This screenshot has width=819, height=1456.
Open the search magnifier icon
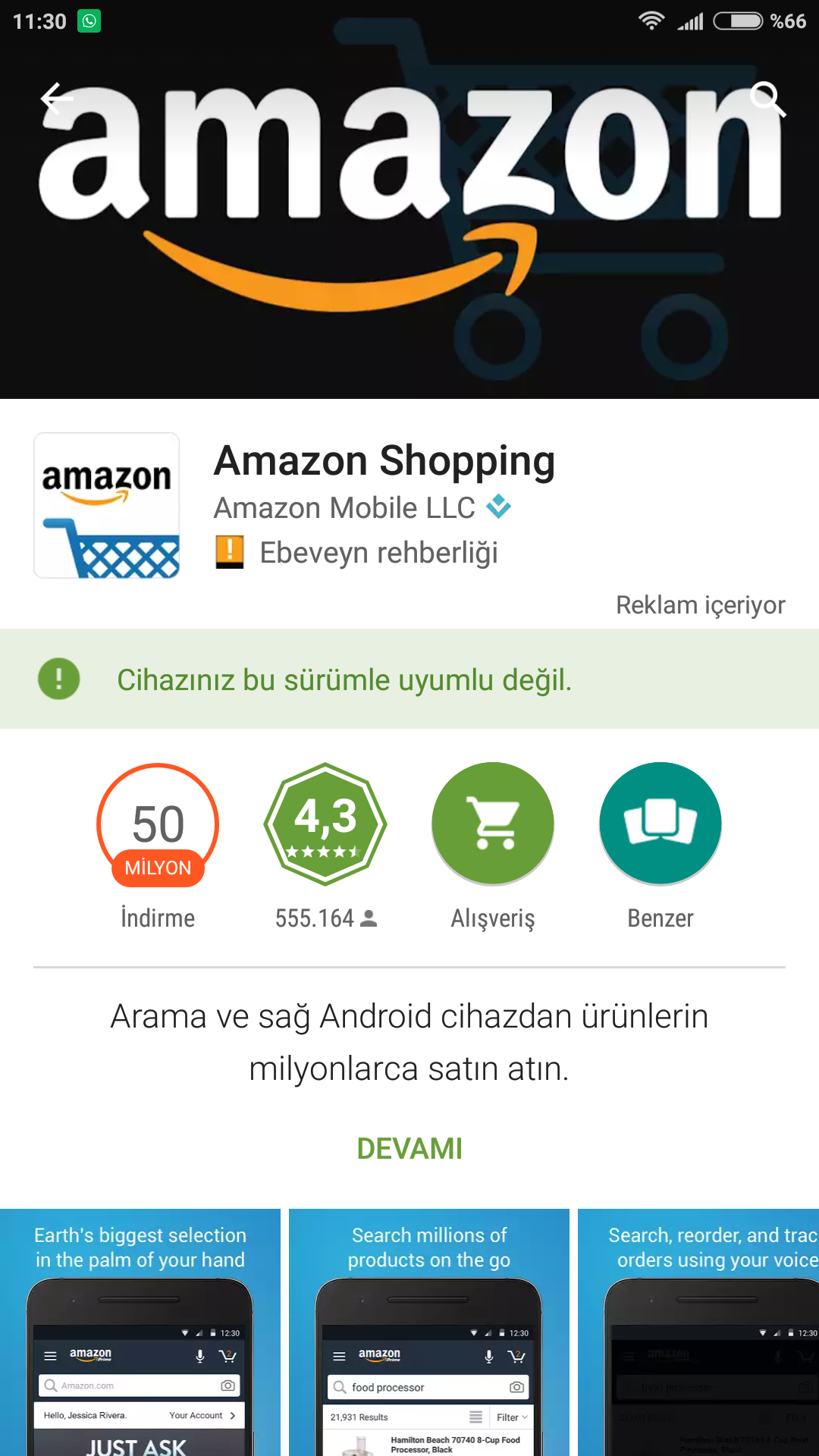(x=767, y=99)
